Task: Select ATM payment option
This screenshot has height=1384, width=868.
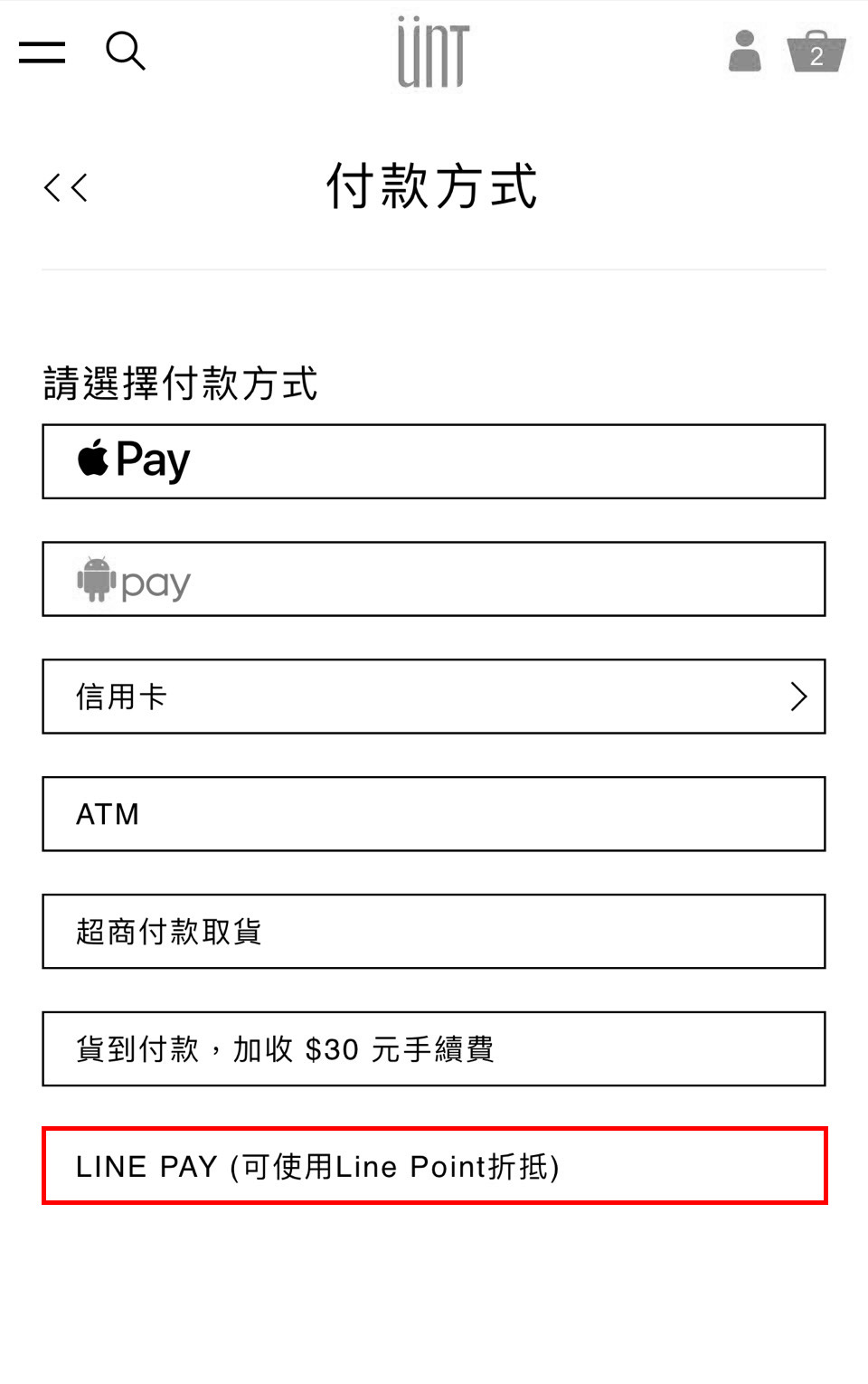Action: 434,814
